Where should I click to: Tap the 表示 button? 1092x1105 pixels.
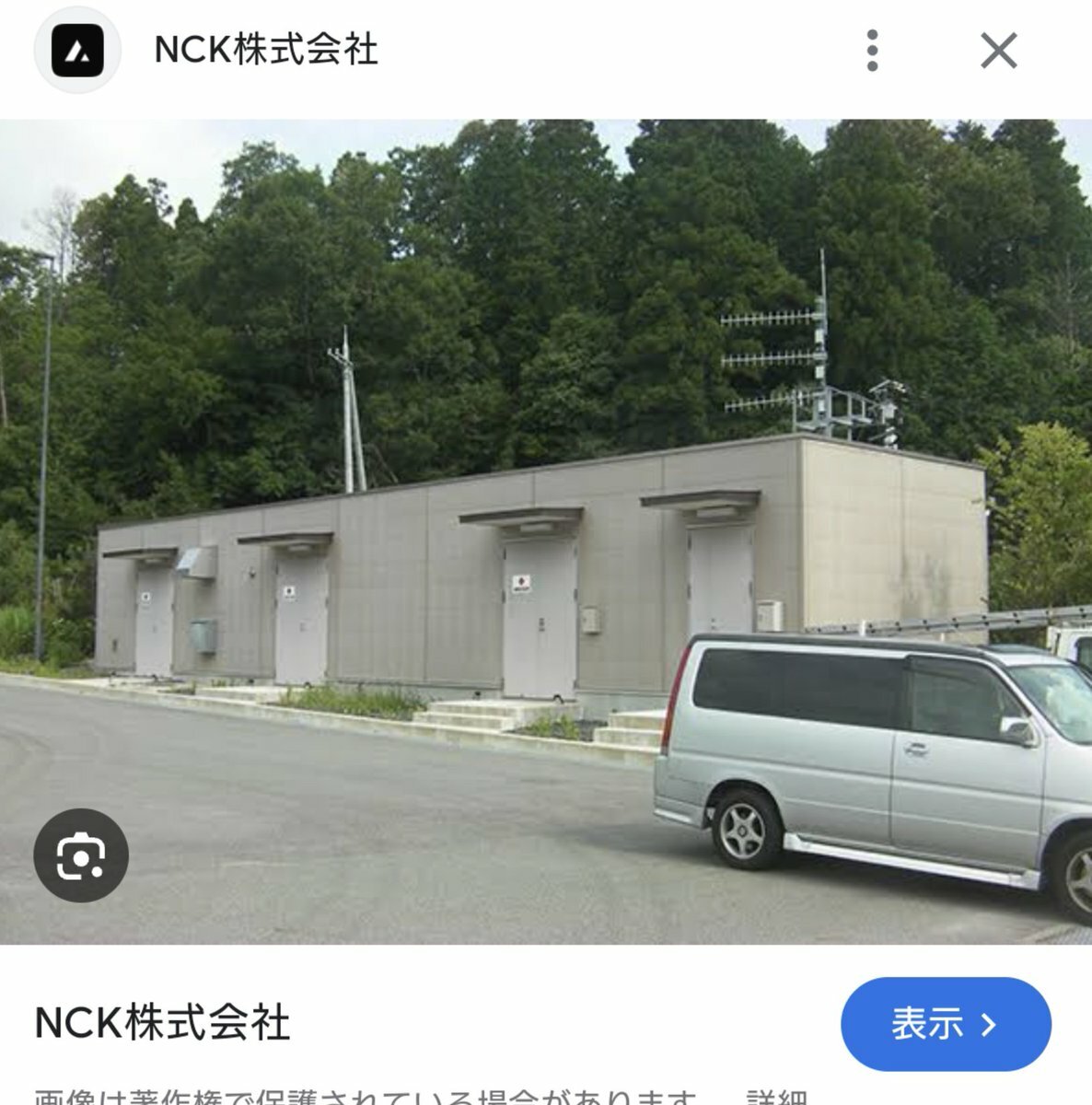pyautogui.click(x=945, y=1024)
